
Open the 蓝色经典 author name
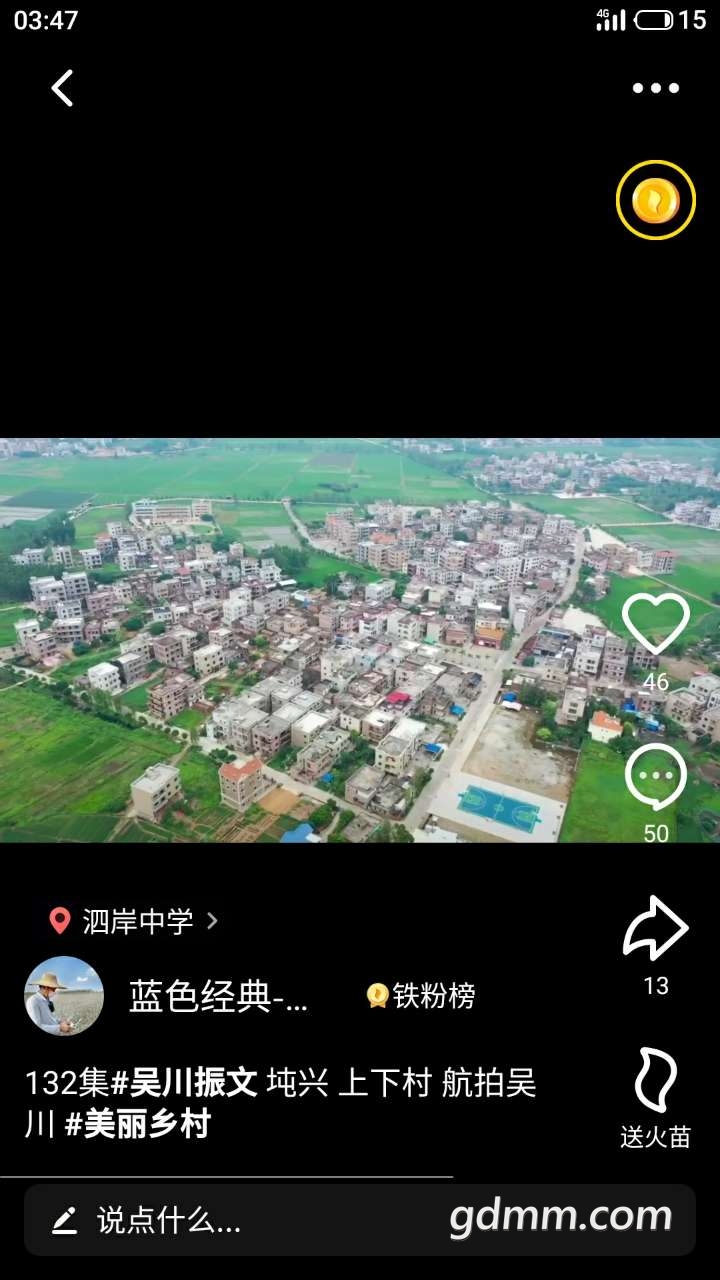click(218, 996)
